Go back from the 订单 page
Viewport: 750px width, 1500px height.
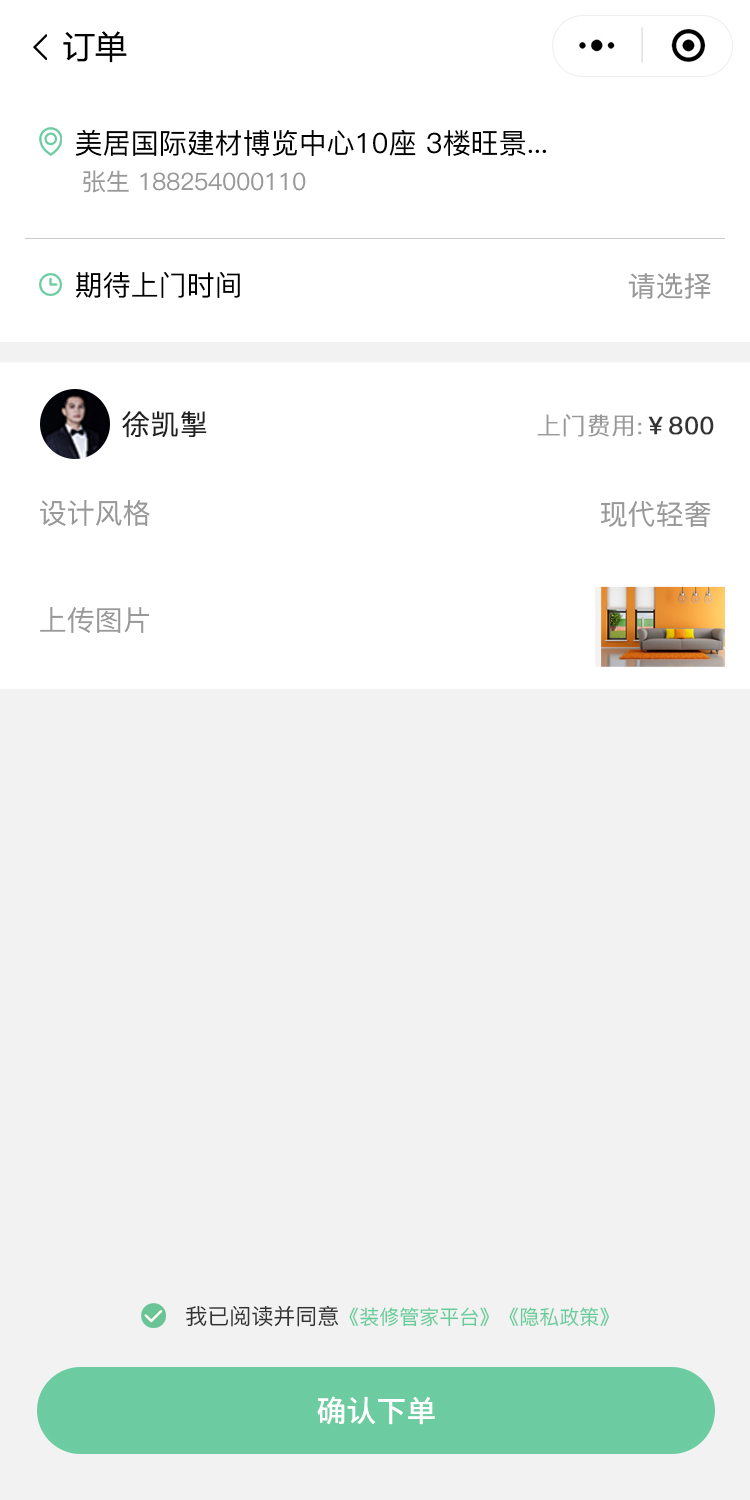(x=41, y=47)
